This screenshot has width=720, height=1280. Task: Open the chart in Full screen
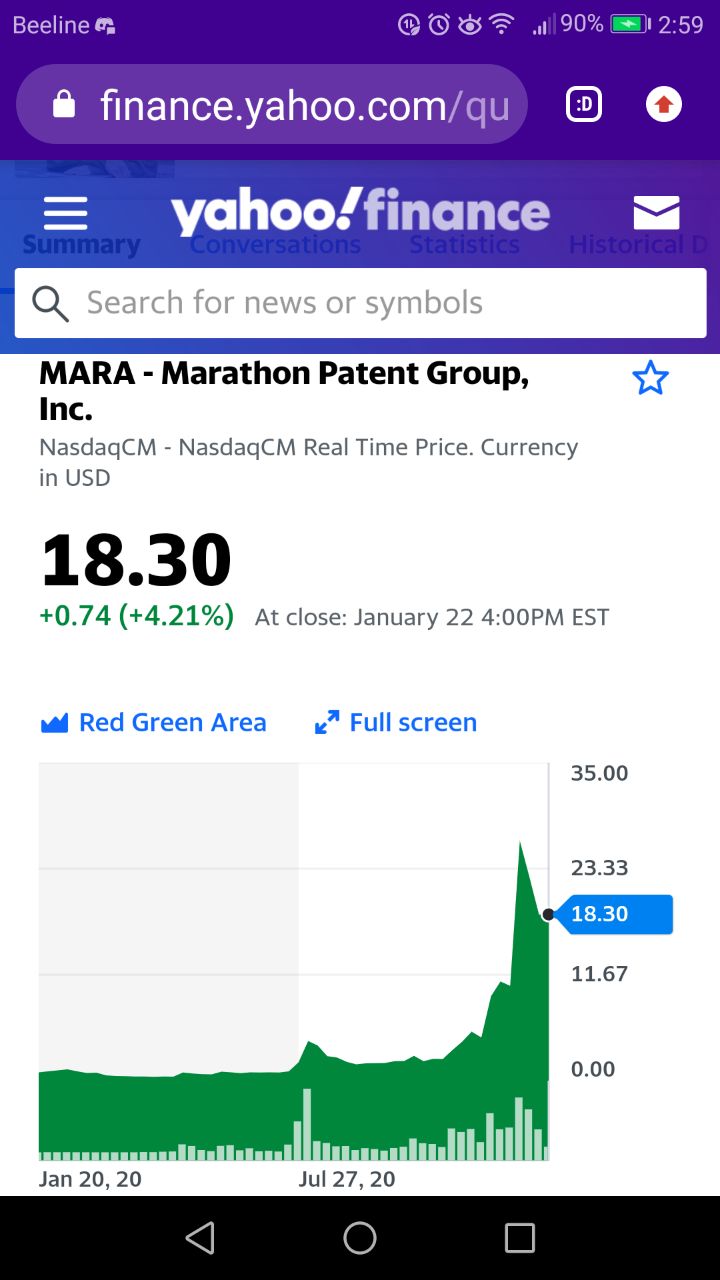(395, 722)
